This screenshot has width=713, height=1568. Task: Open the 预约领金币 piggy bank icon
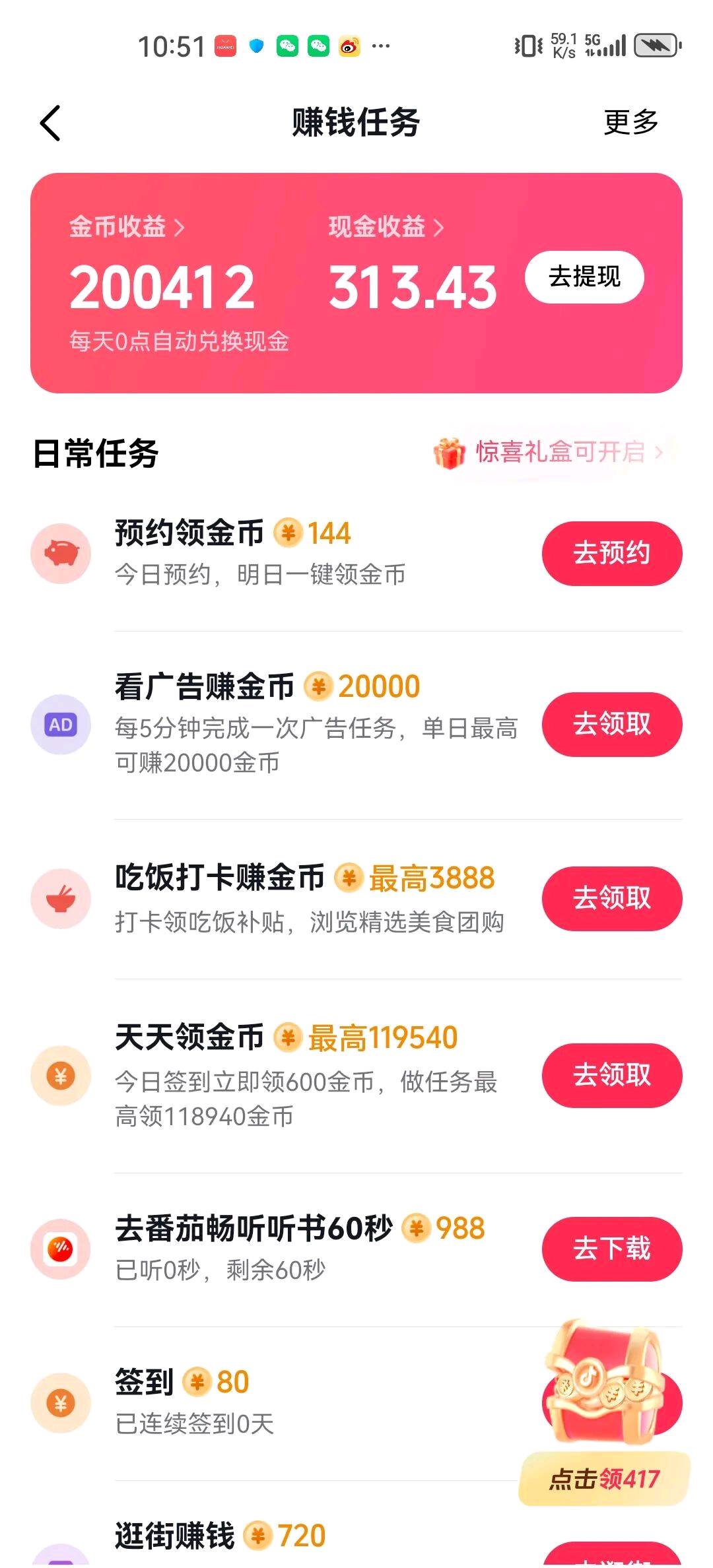click(x=61, y=553)
